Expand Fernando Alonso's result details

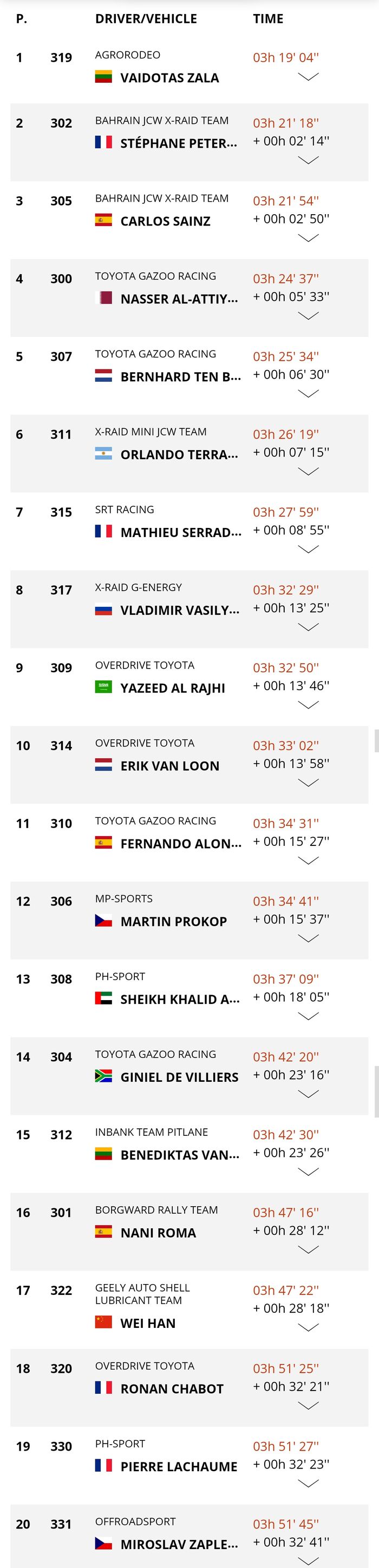pos(308,861)
